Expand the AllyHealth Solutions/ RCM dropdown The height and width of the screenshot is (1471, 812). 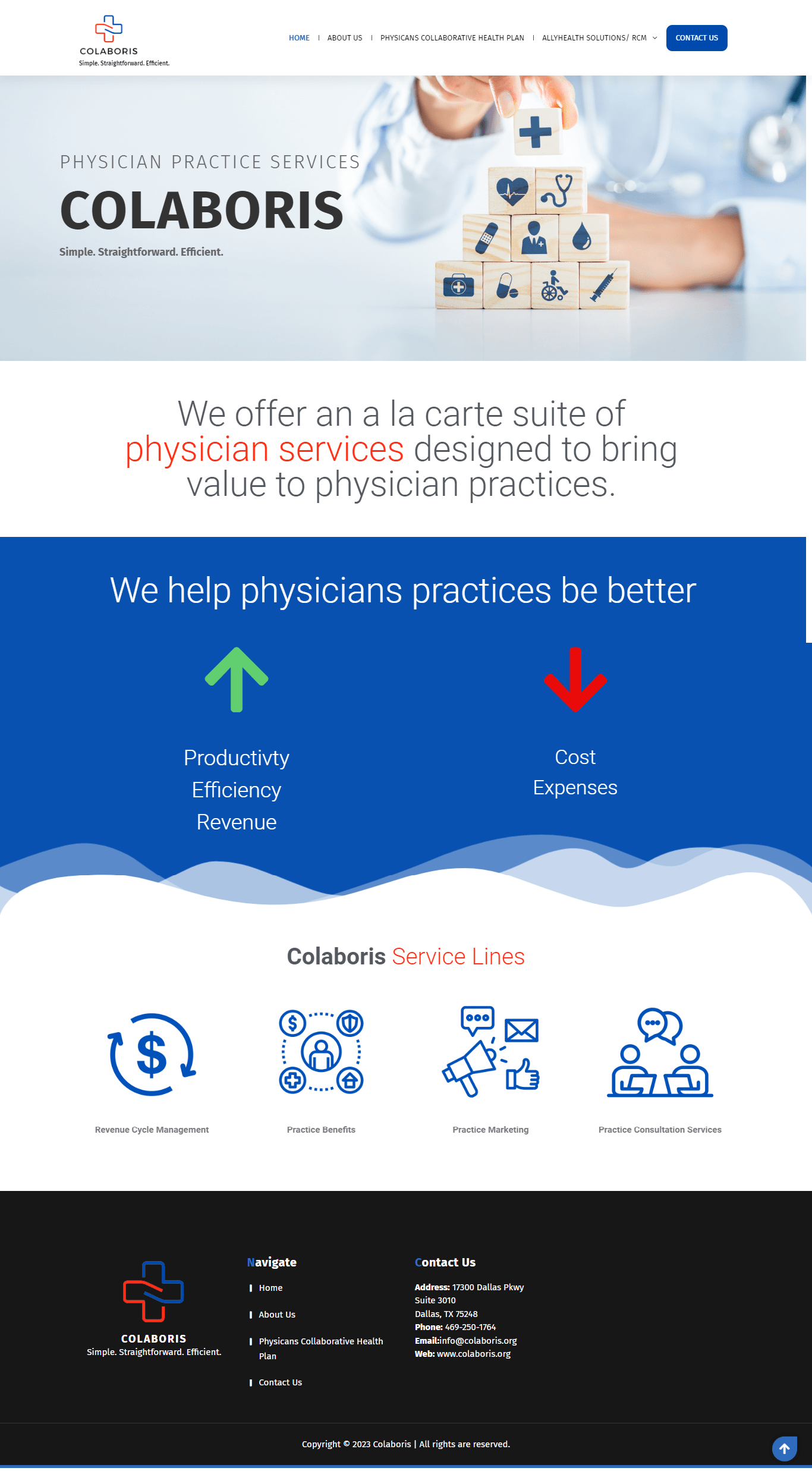(599, 38)
